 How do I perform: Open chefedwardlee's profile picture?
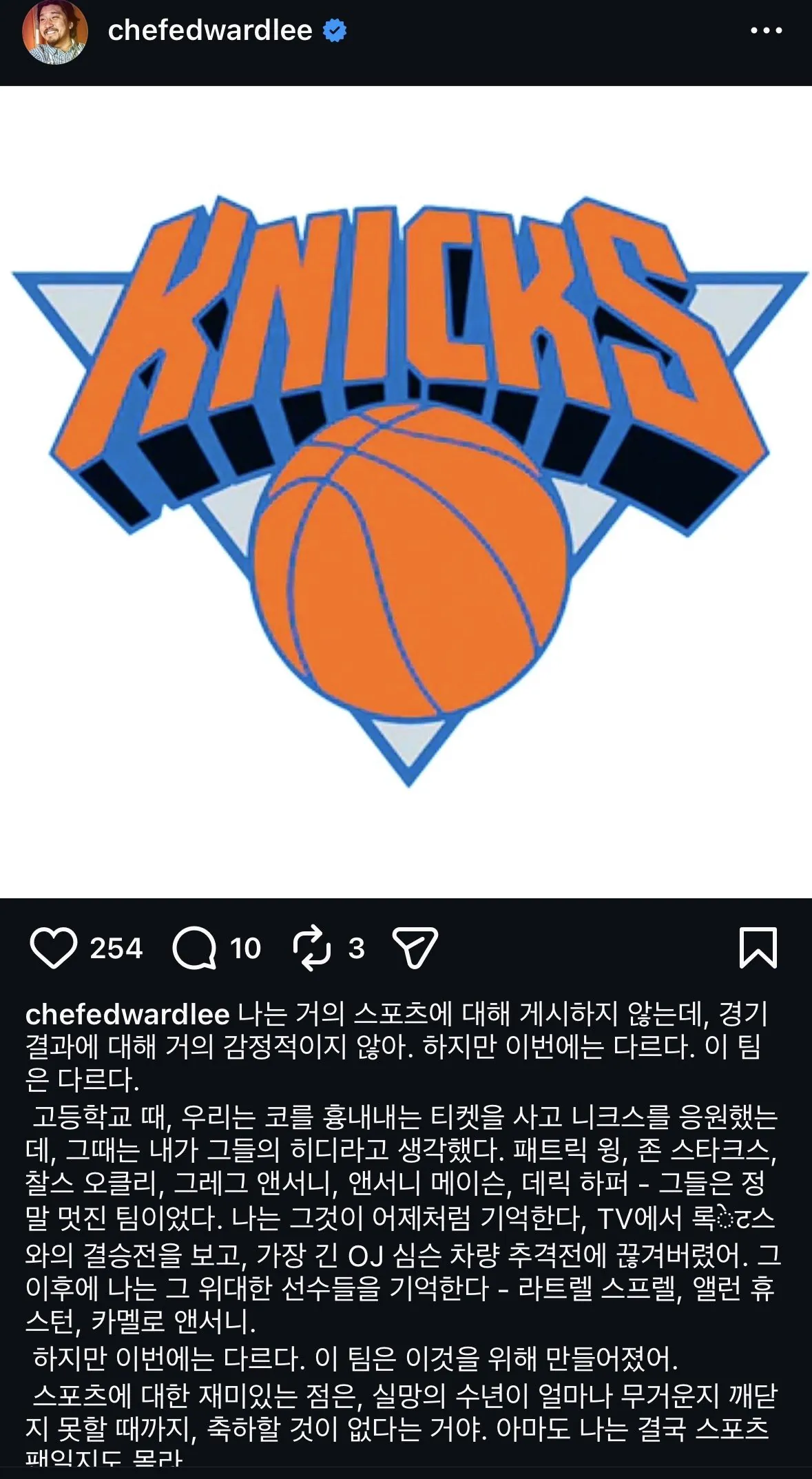click(x=55, y=32)
